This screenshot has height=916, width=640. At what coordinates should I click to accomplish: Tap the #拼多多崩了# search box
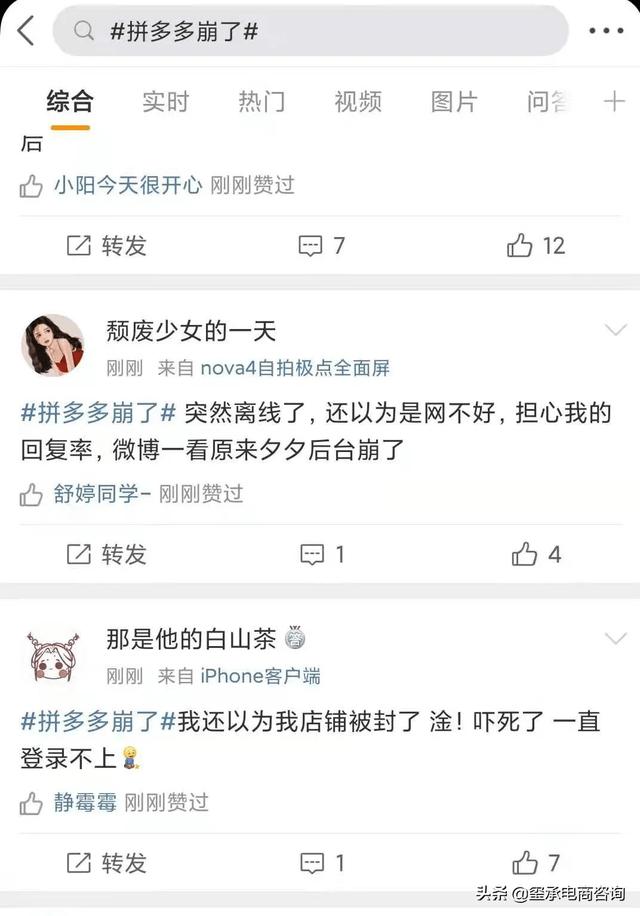tap(310, 31)
